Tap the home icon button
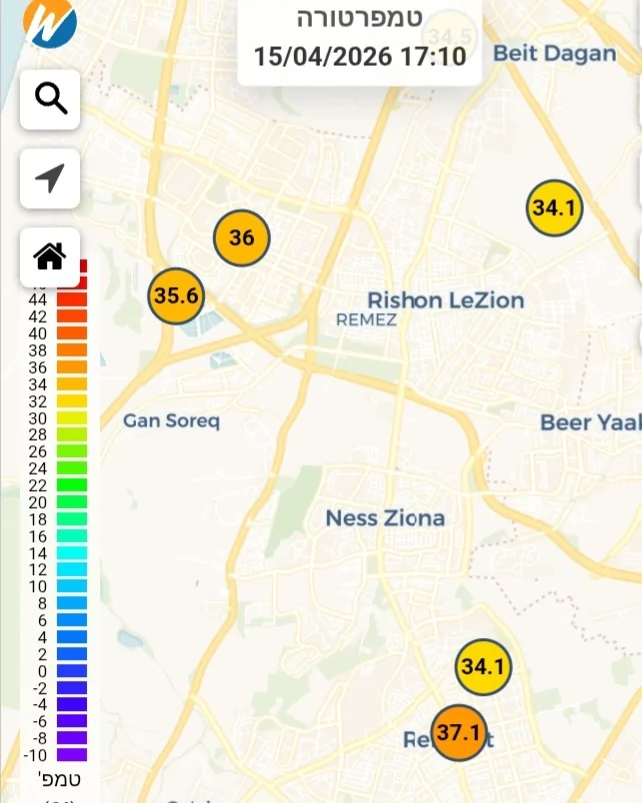Viewport: 642px width, 803px height. (50, 257)
